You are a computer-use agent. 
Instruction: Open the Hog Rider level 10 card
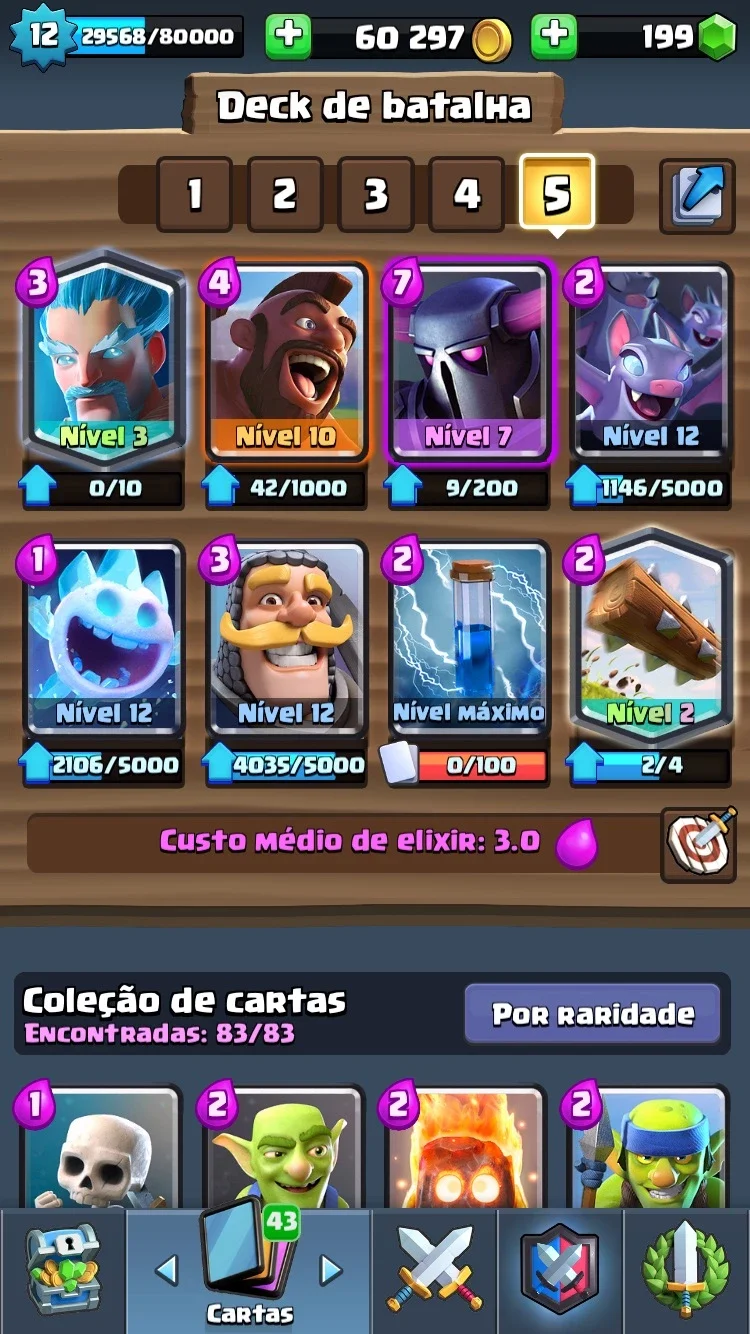[x=285, y=362]
